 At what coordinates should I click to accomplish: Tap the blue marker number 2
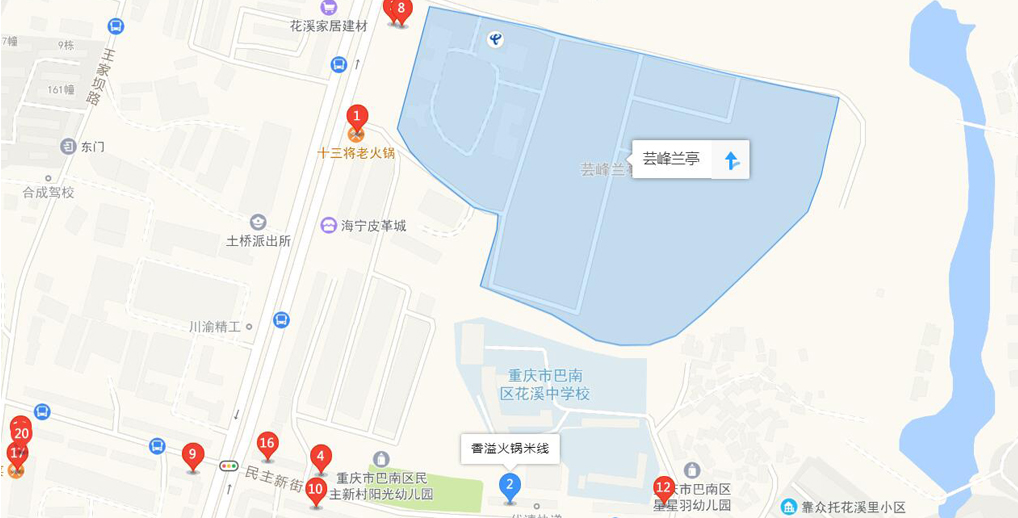pyautogui.click(x=510, y=487)
